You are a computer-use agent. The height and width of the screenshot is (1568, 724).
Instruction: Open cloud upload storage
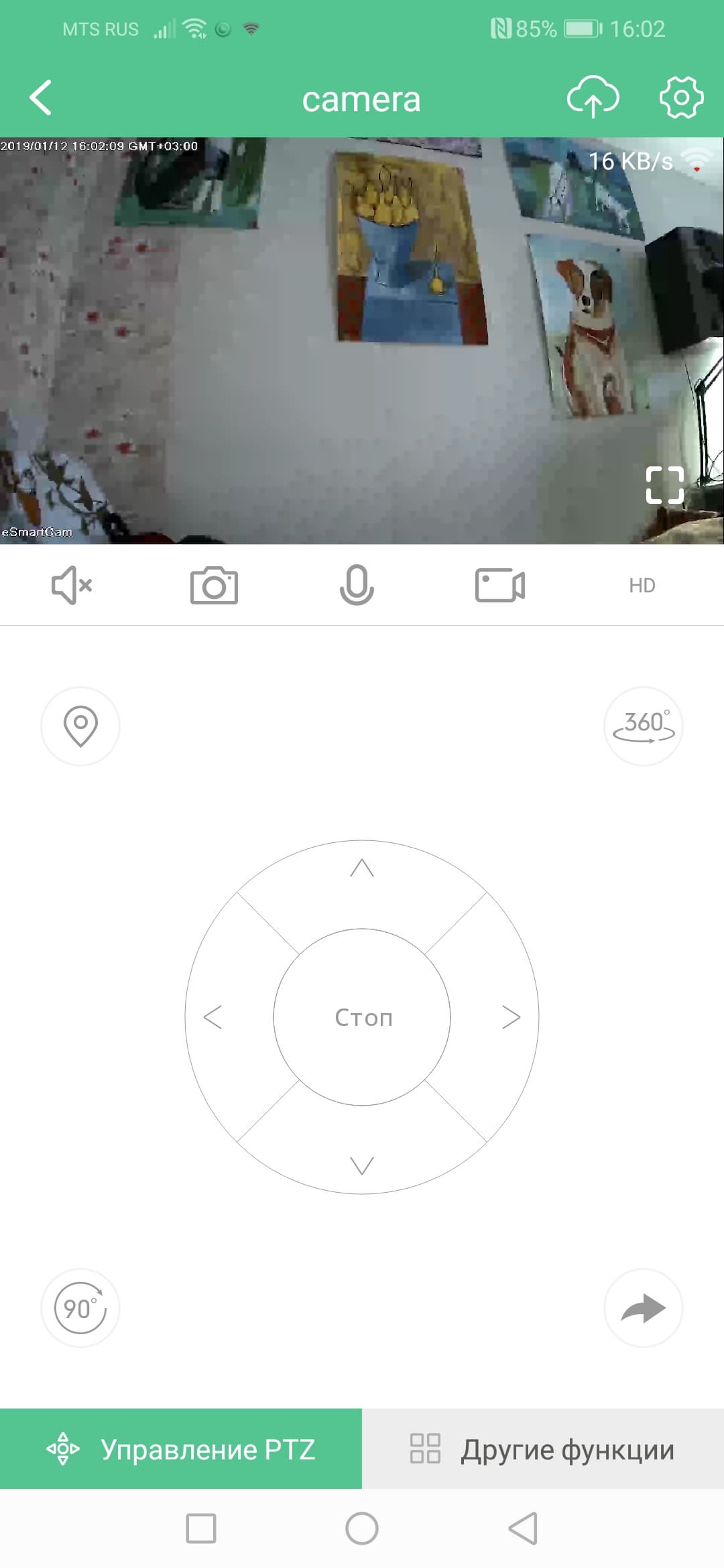pos(593,98)
